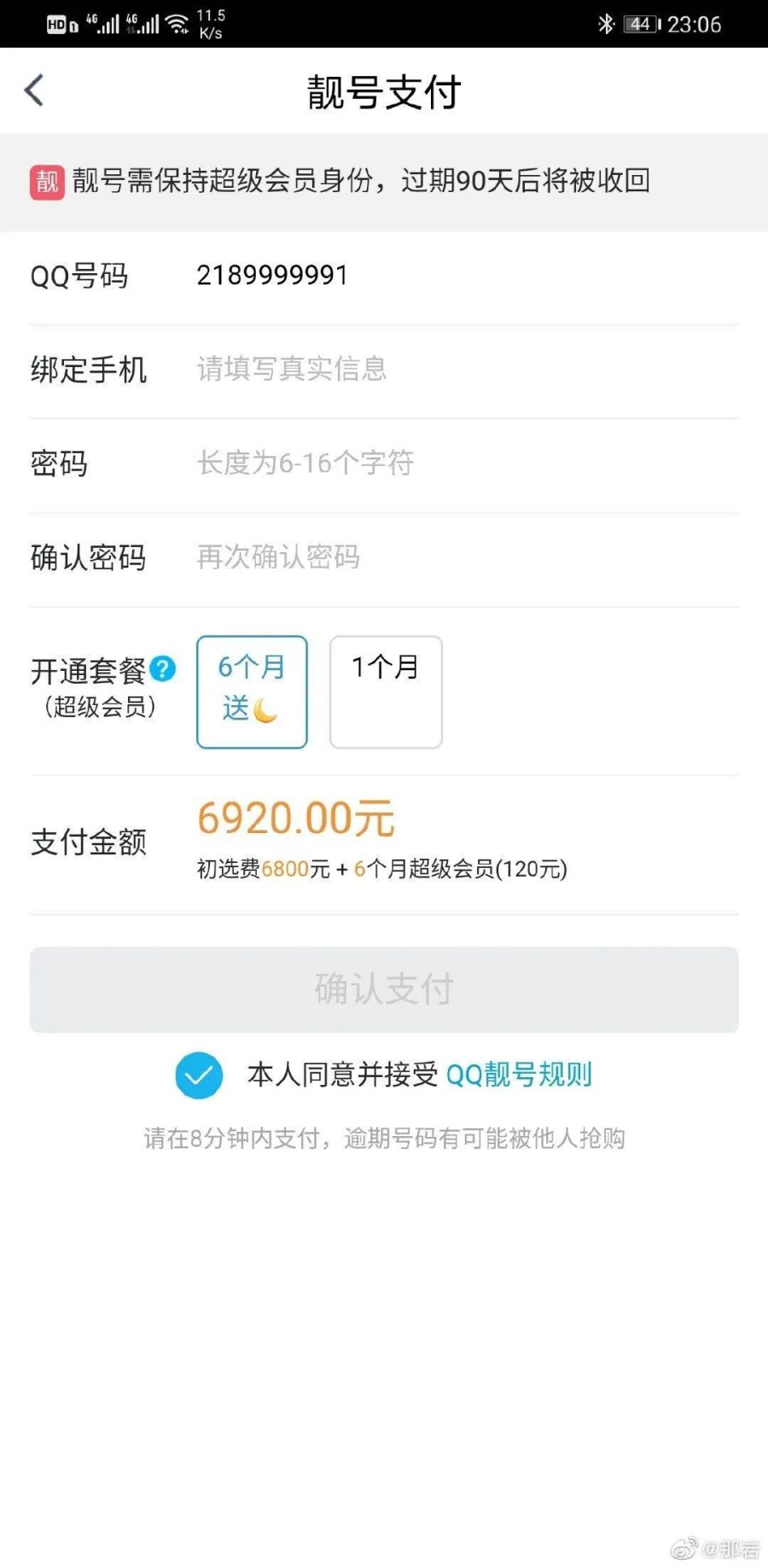This screenshot has height=1568, width=768.
Task: Click the red 靓 badge in the notice banner
Action: (x=47, y=181)
